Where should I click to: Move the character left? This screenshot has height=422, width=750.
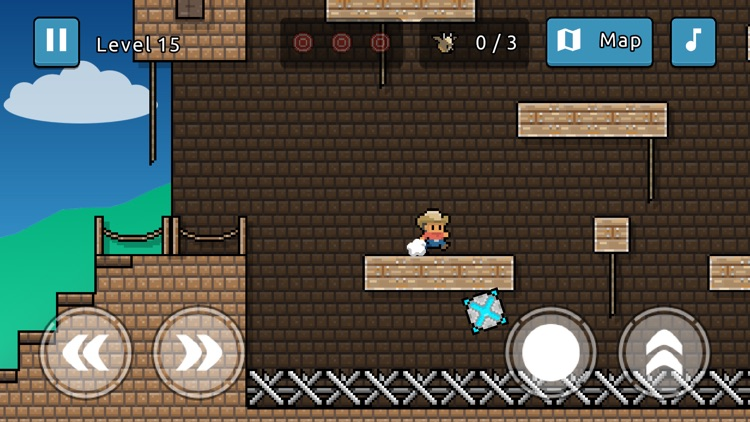86,353
